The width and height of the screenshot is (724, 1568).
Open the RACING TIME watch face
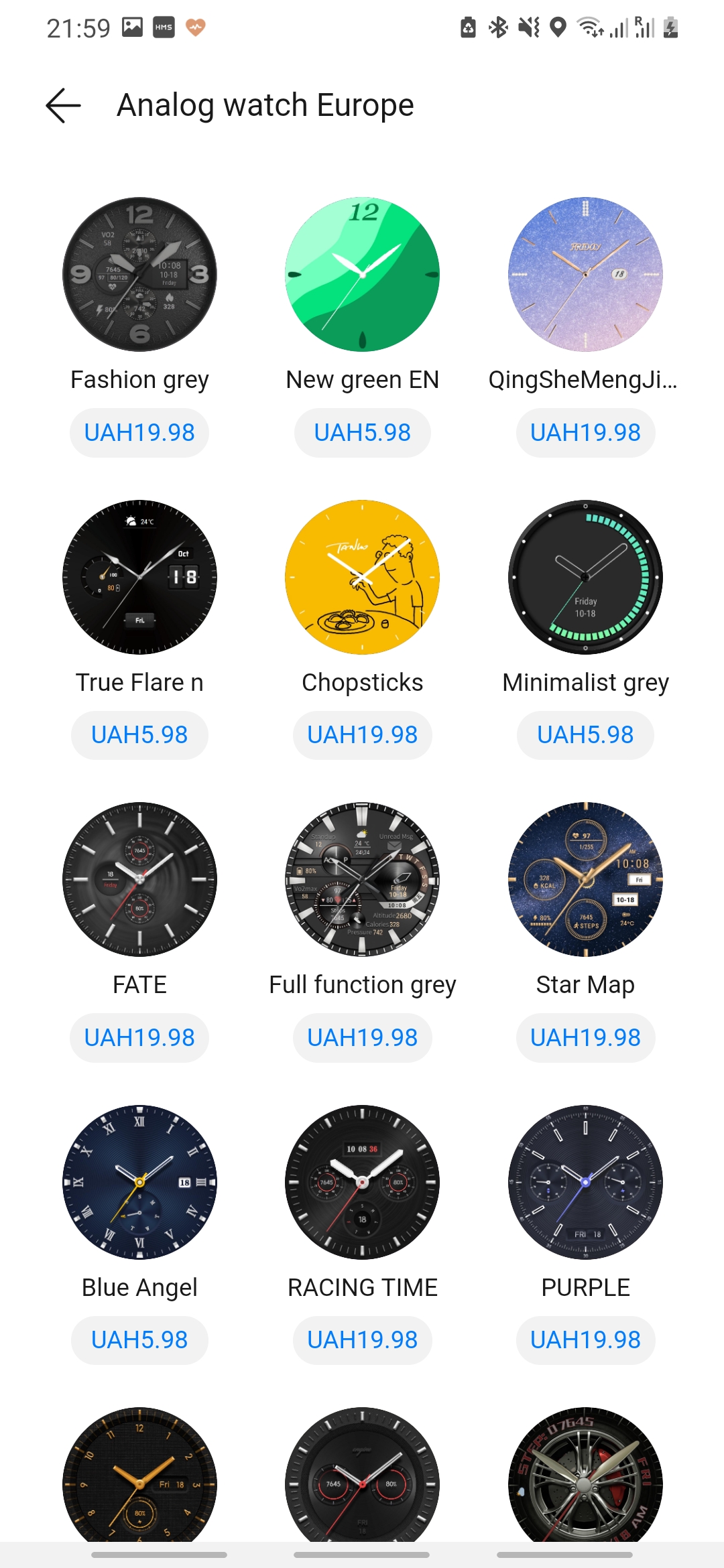[x=362, y=1182]
